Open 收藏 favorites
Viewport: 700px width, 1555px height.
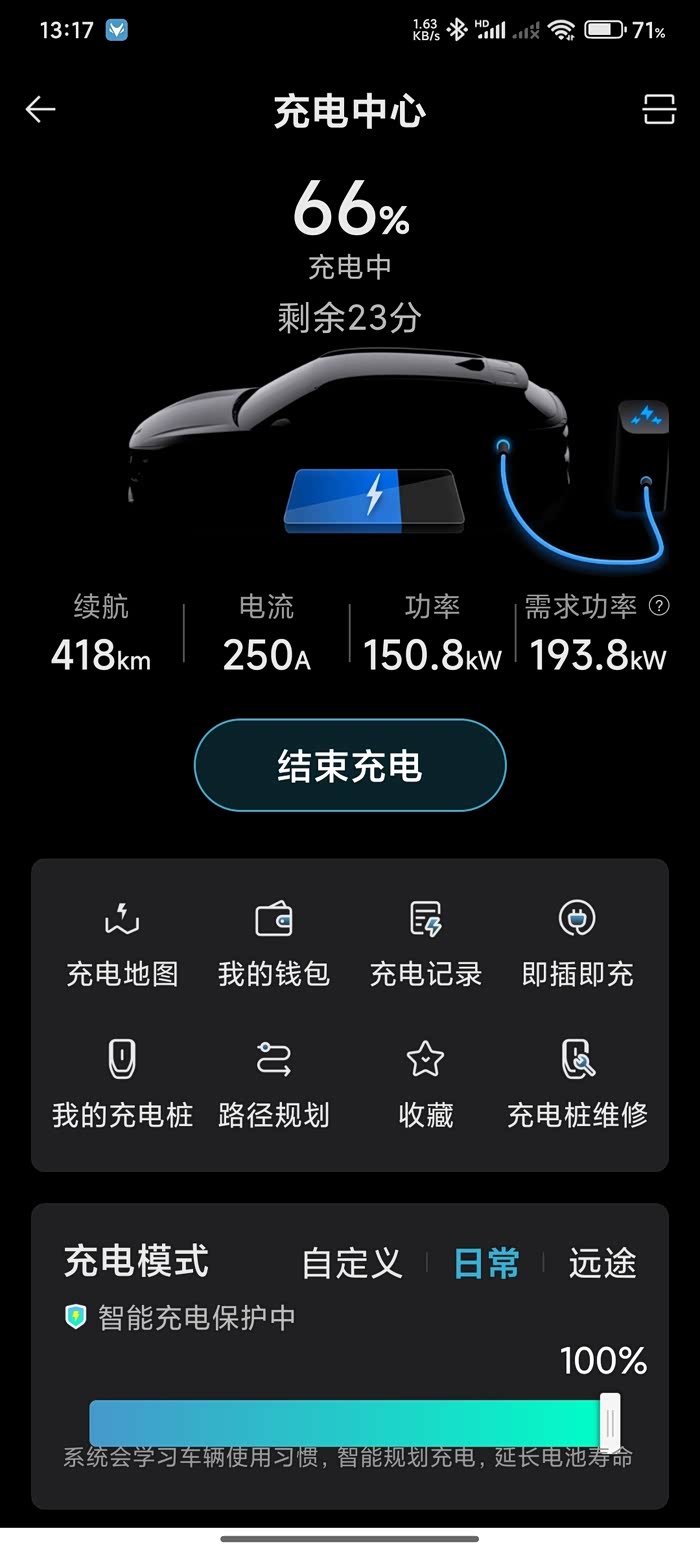tap(426, 1085)
